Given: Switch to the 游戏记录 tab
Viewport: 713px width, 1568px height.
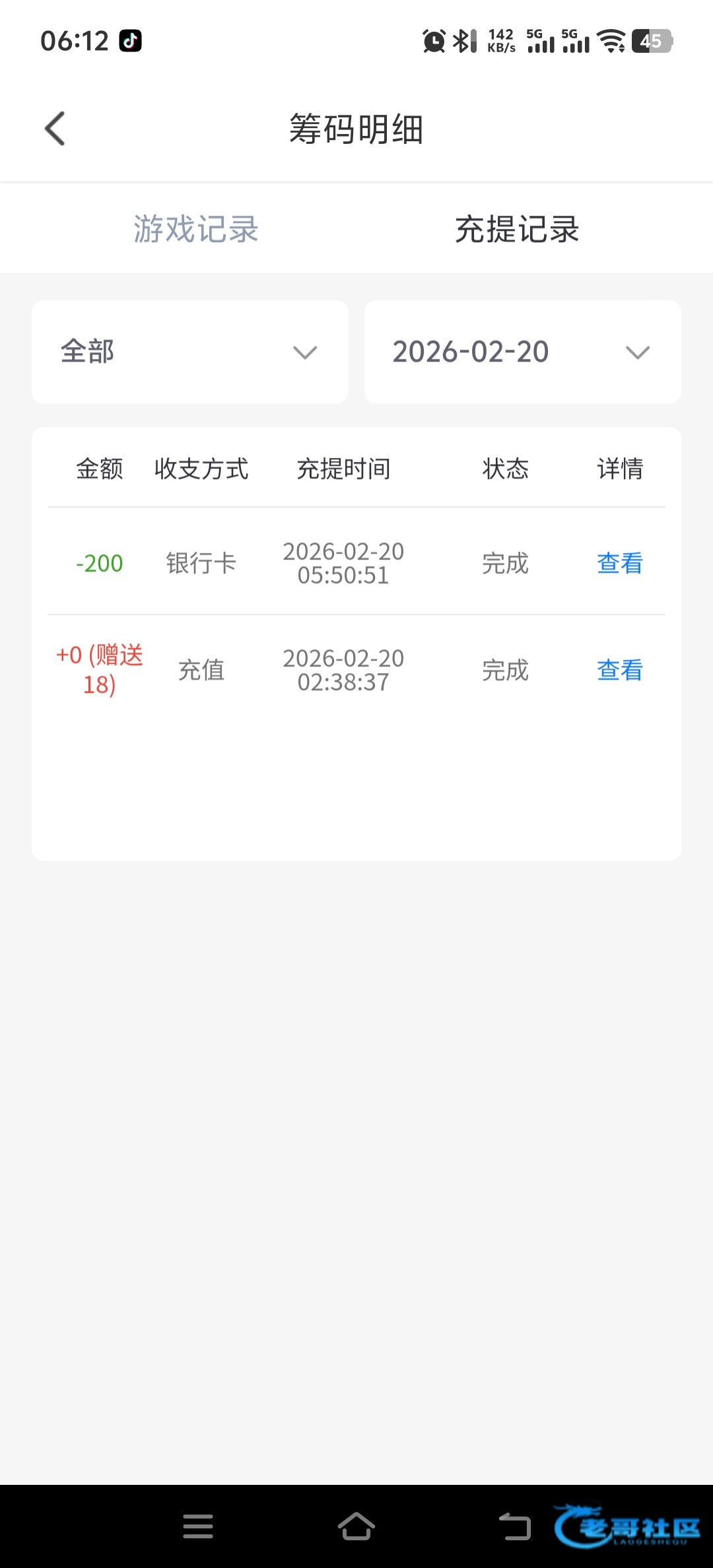Looking at the screenshot, I should 196,229.
